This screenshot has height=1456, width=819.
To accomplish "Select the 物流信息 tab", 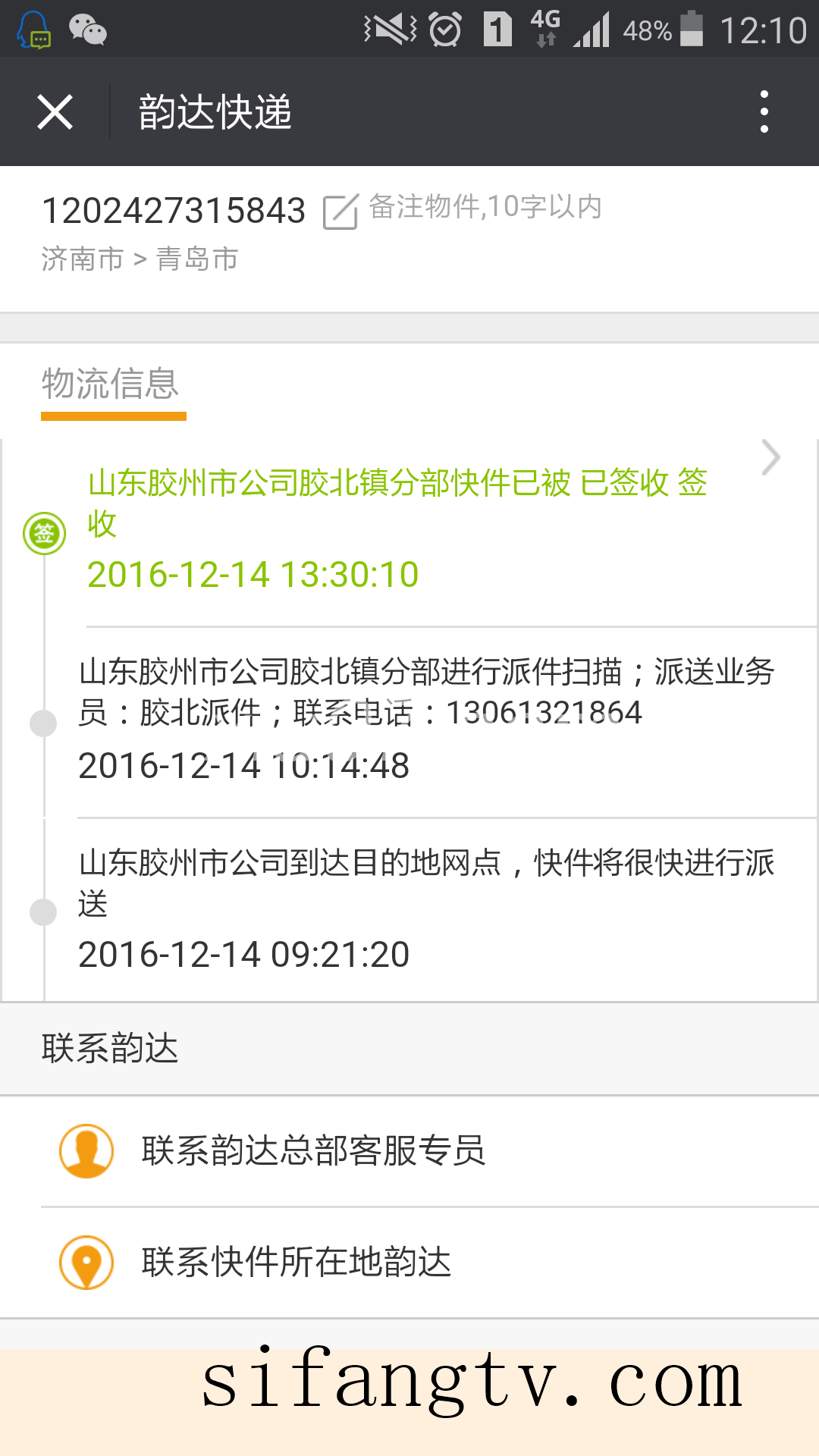I will coord(111,384).
